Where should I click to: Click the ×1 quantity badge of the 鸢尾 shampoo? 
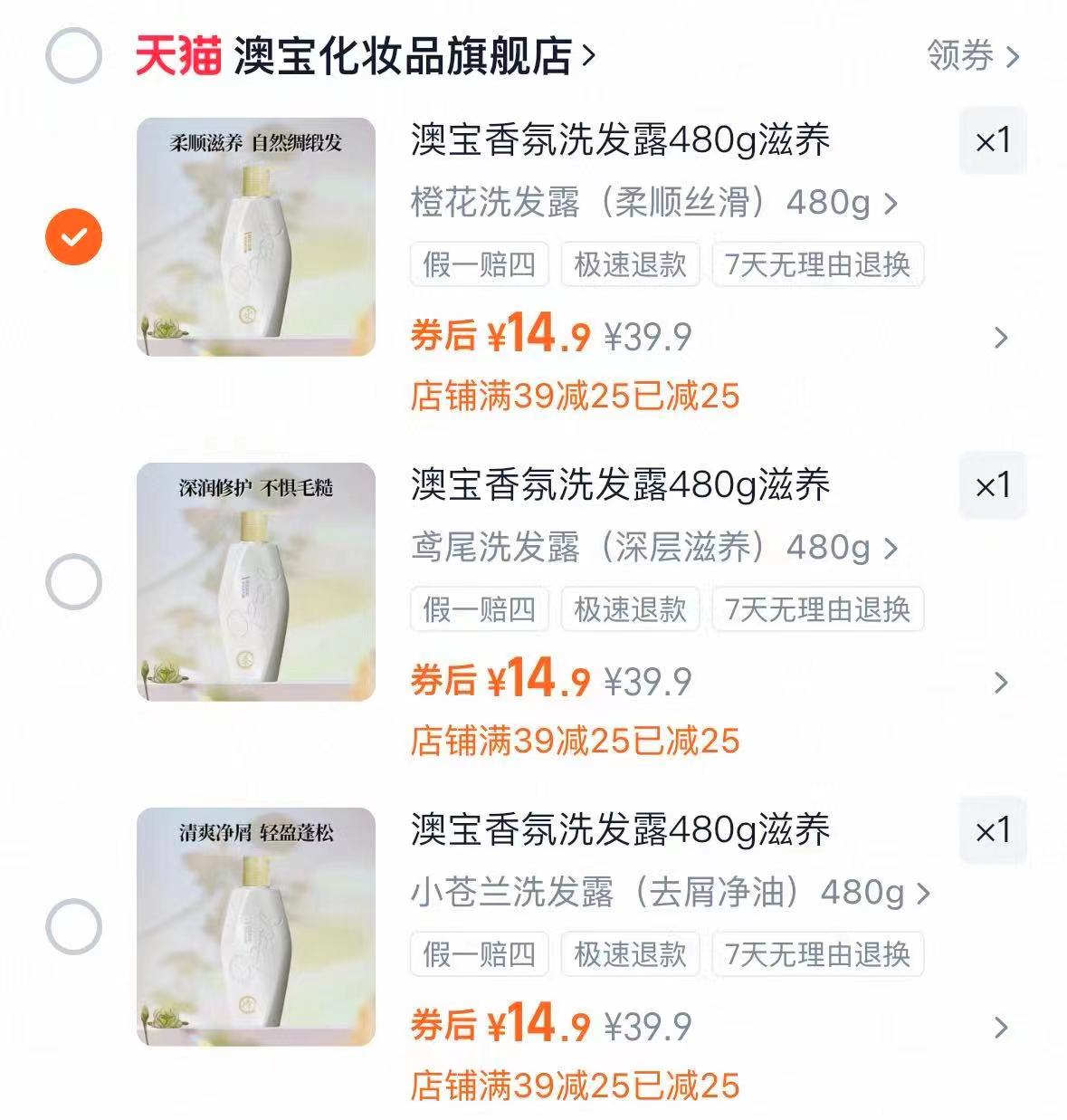(993, 486)
